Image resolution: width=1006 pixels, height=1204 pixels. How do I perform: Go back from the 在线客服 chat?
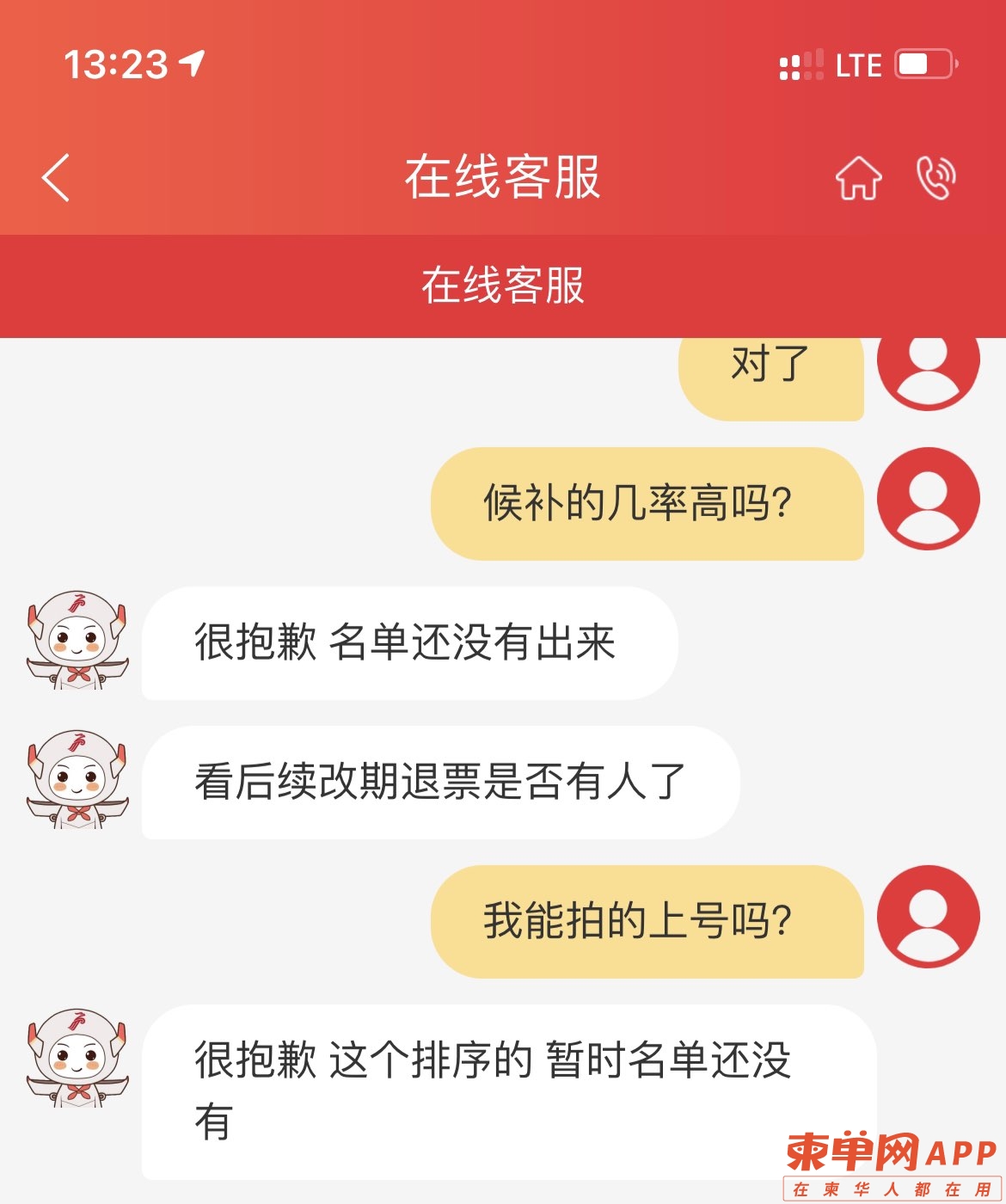[x=56, y=178]
